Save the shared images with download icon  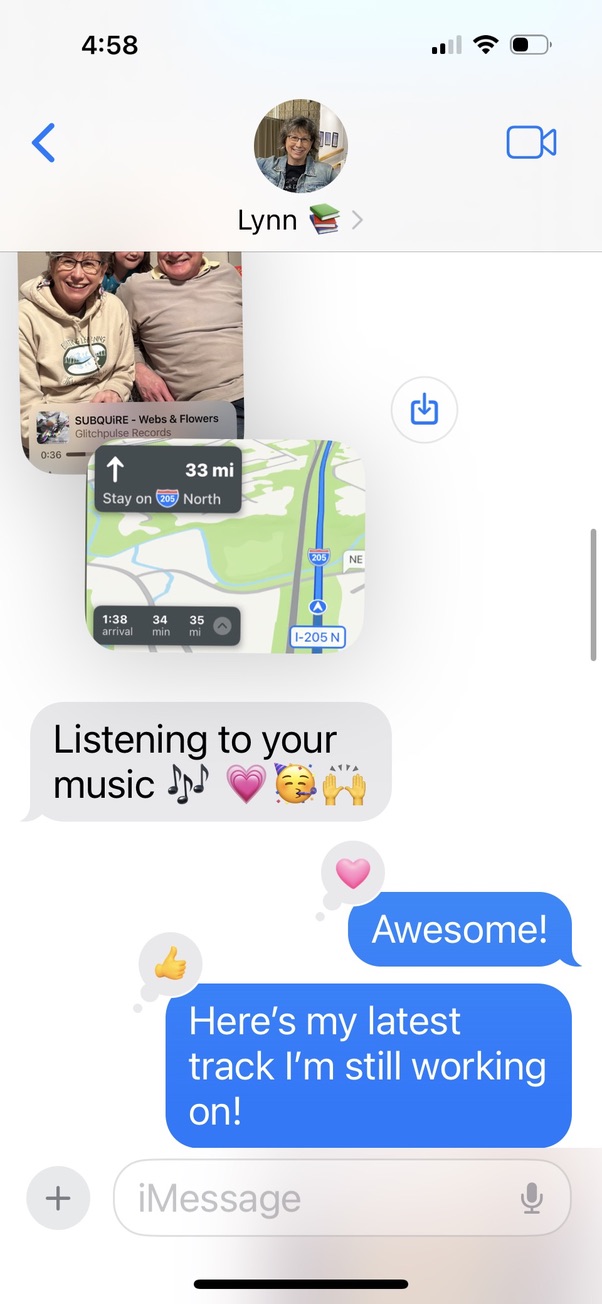(x=424, y=409)
